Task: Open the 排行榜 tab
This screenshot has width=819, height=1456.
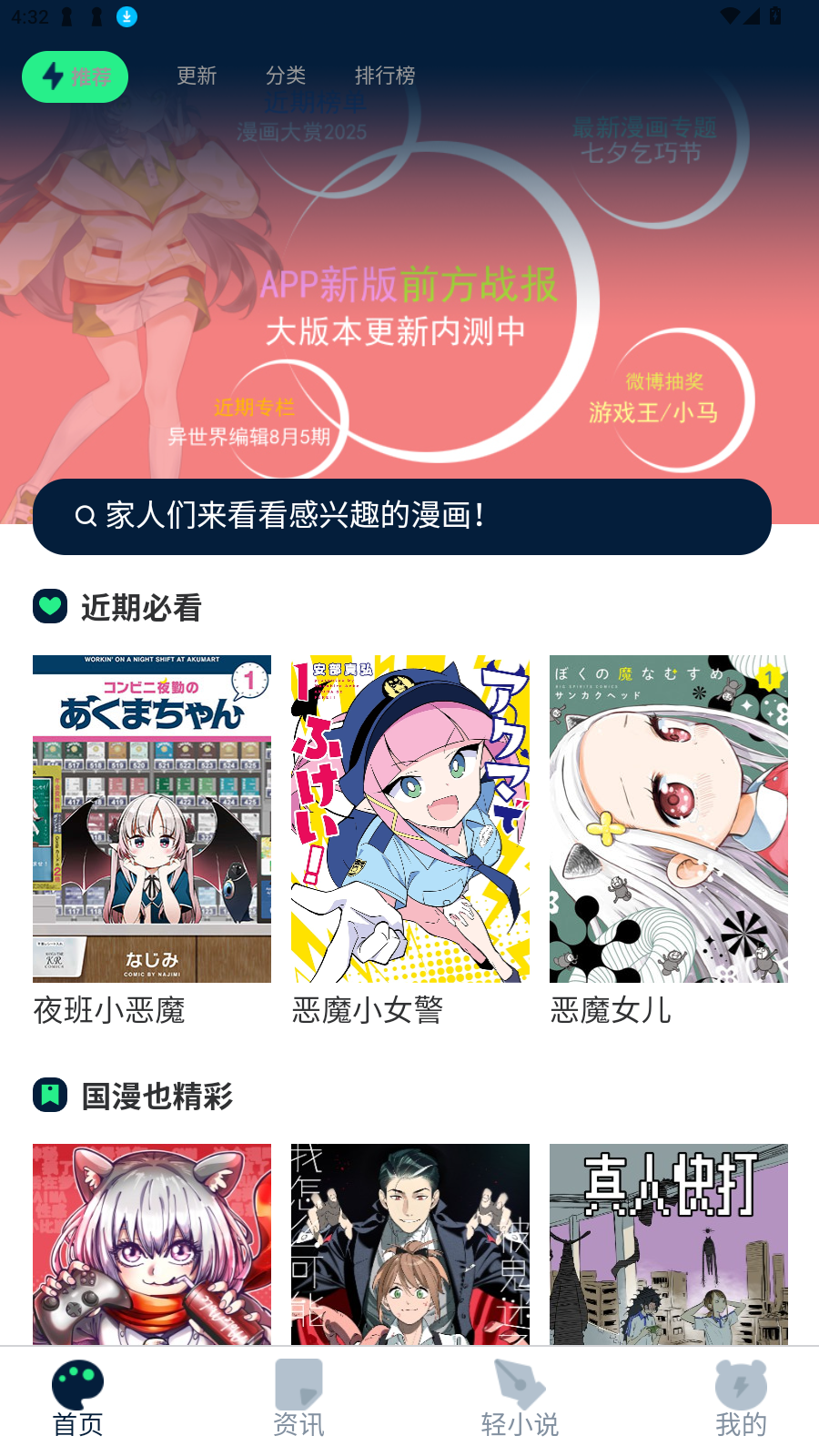Action: pos(385,76)
